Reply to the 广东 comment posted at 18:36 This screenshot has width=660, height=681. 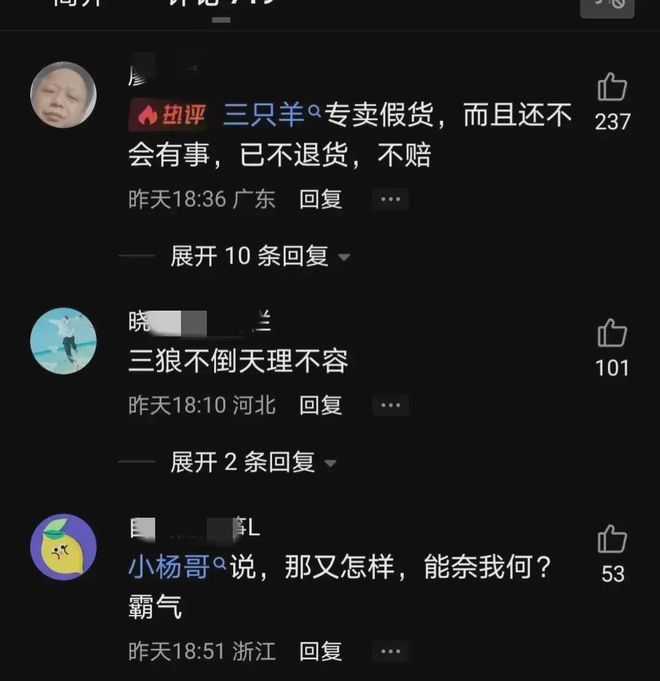(x=320, y=199)
